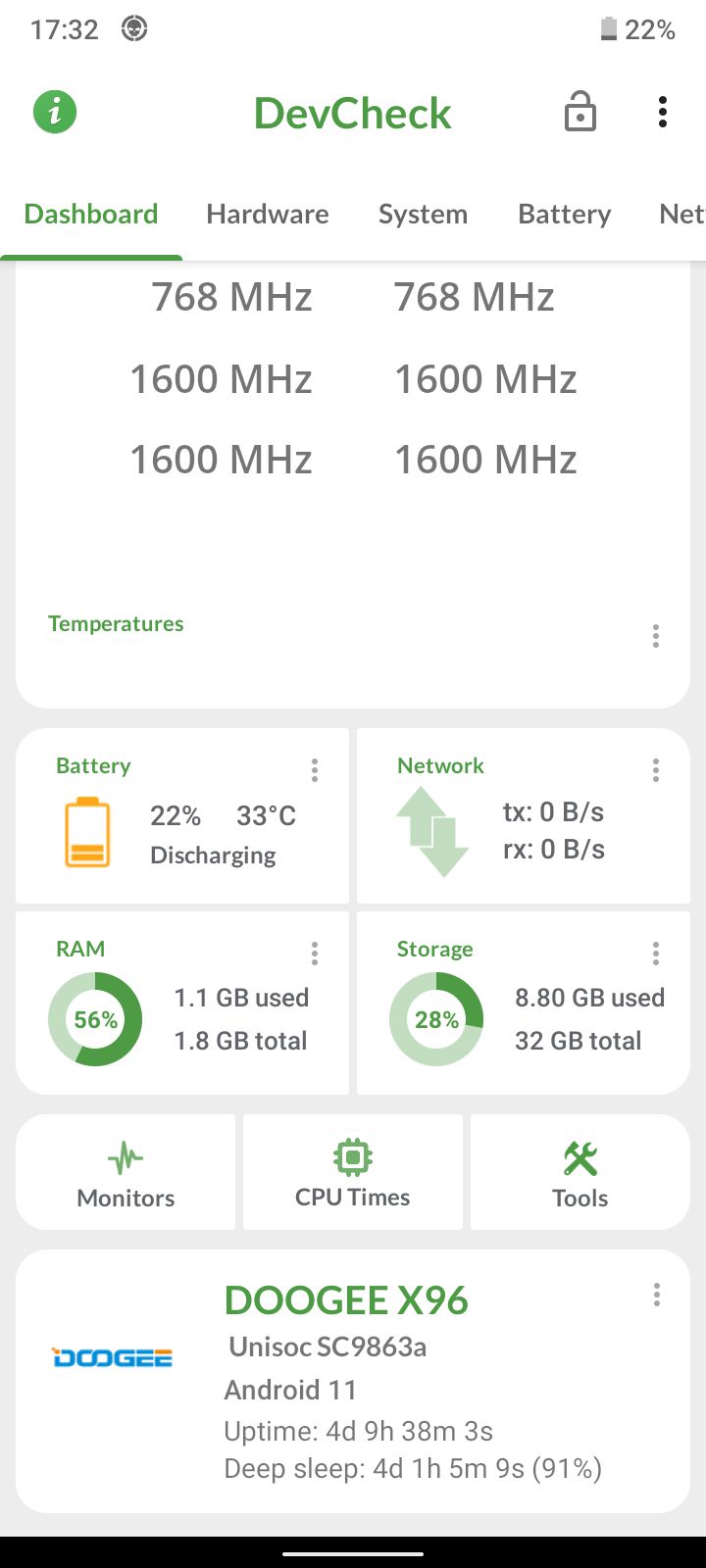Screen dimensions: 706x1568
Task: Open the green info icon
Action: 55,112
